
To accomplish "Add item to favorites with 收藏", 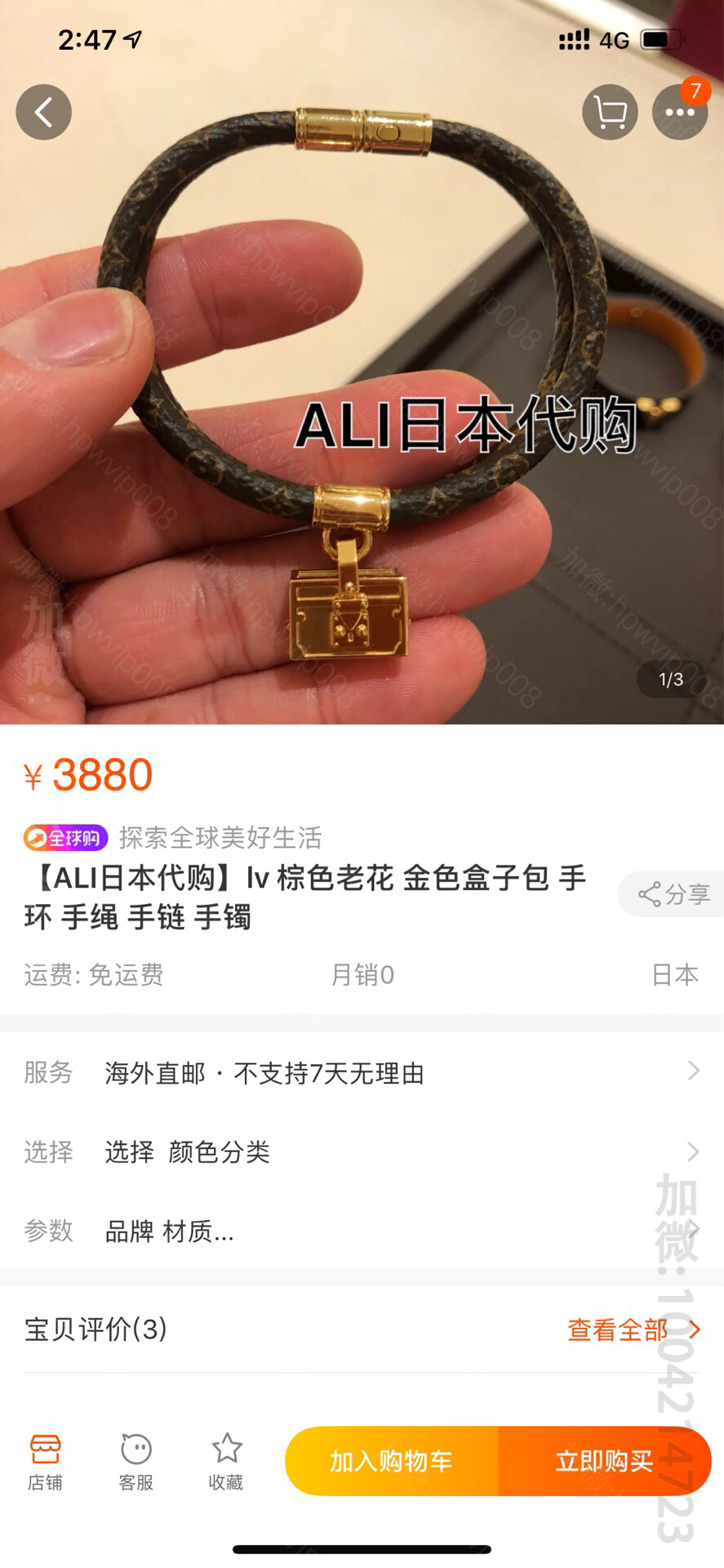I will click(x=226, y=1462).
